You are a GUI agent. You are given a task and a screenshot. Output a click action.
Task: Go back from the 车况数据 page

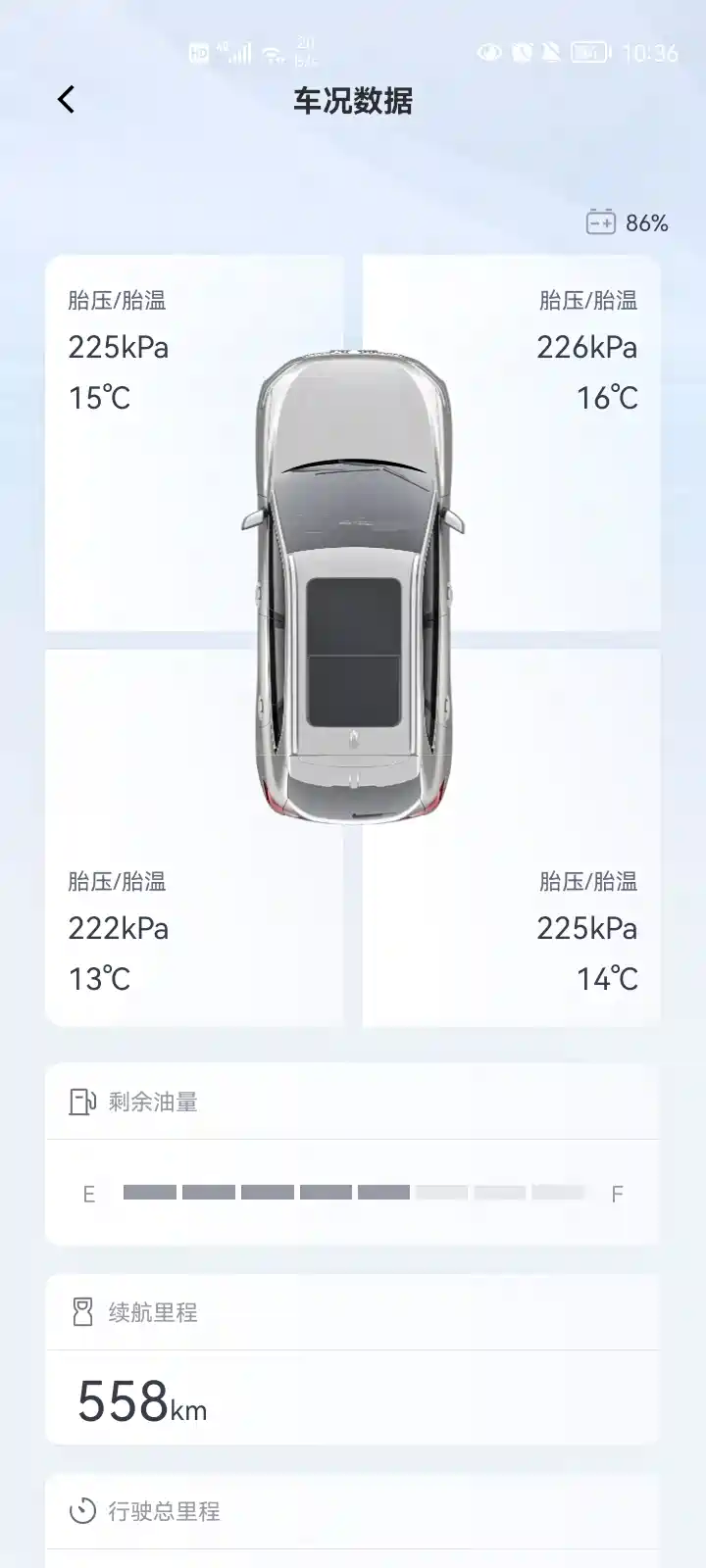pos(66,100)
